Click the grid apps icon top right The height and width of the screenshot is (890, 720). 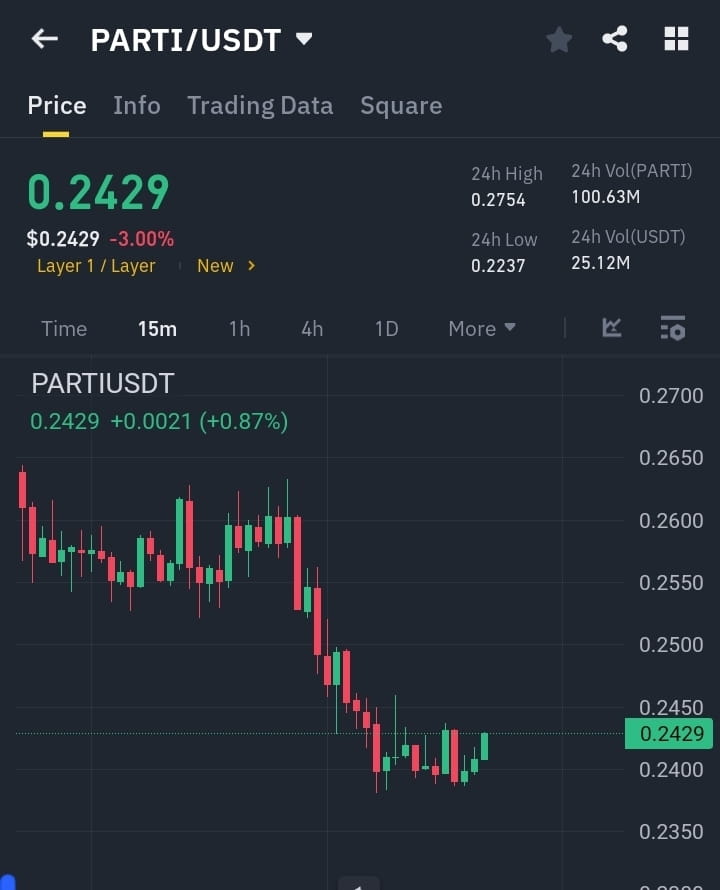tap(676, 38)
